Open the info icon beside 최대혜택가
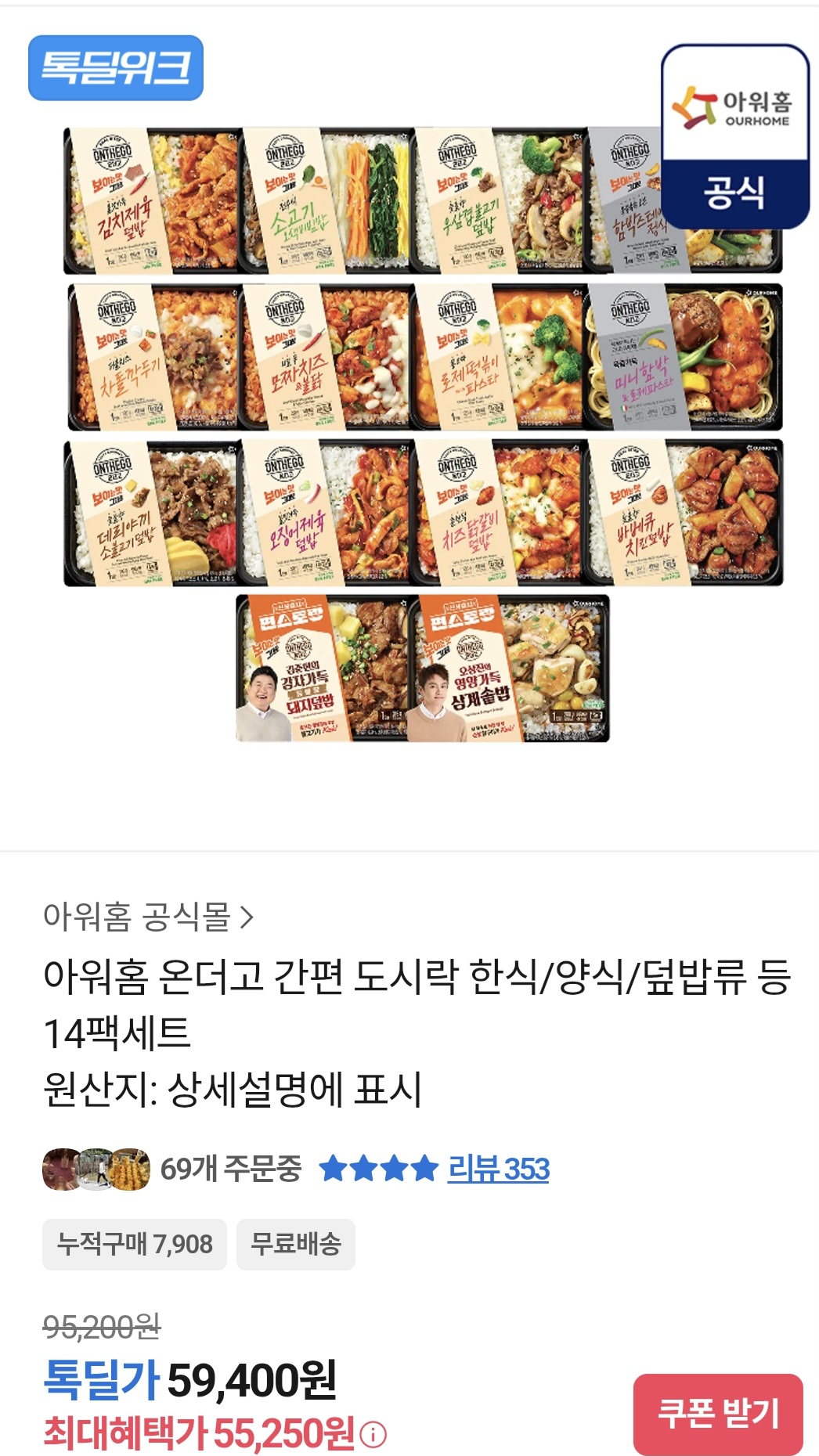 click(373, 1435)
